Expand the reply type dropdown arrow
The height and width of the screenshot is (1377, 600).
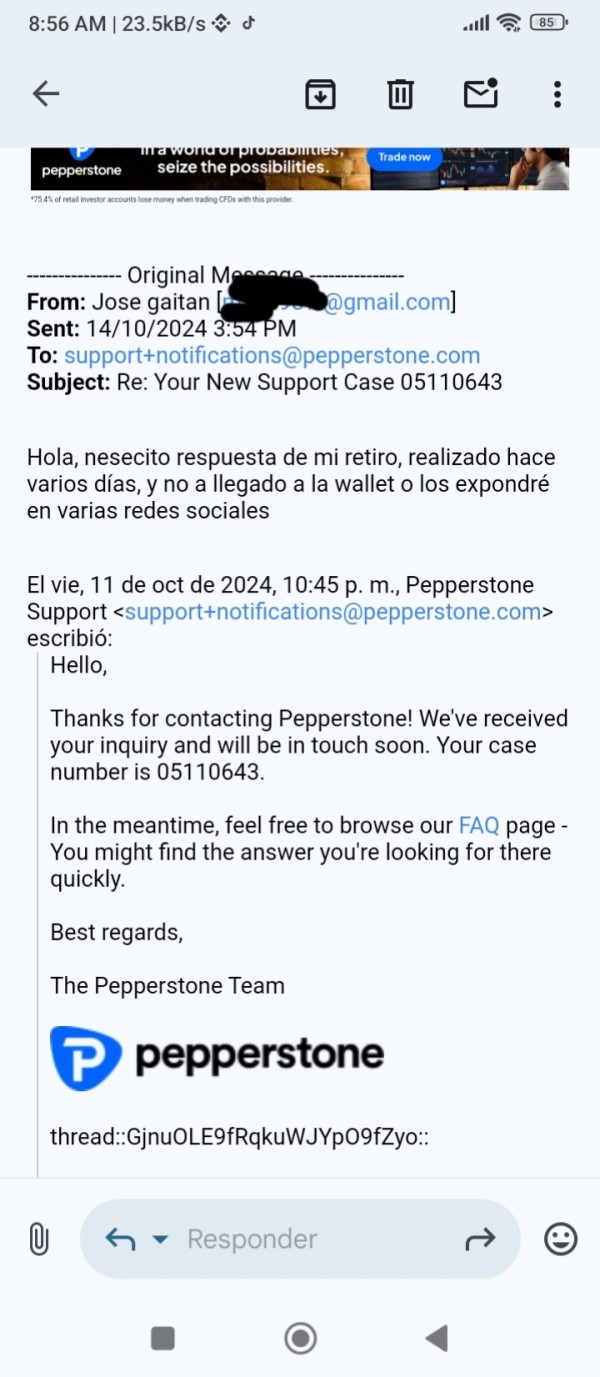160,1240
